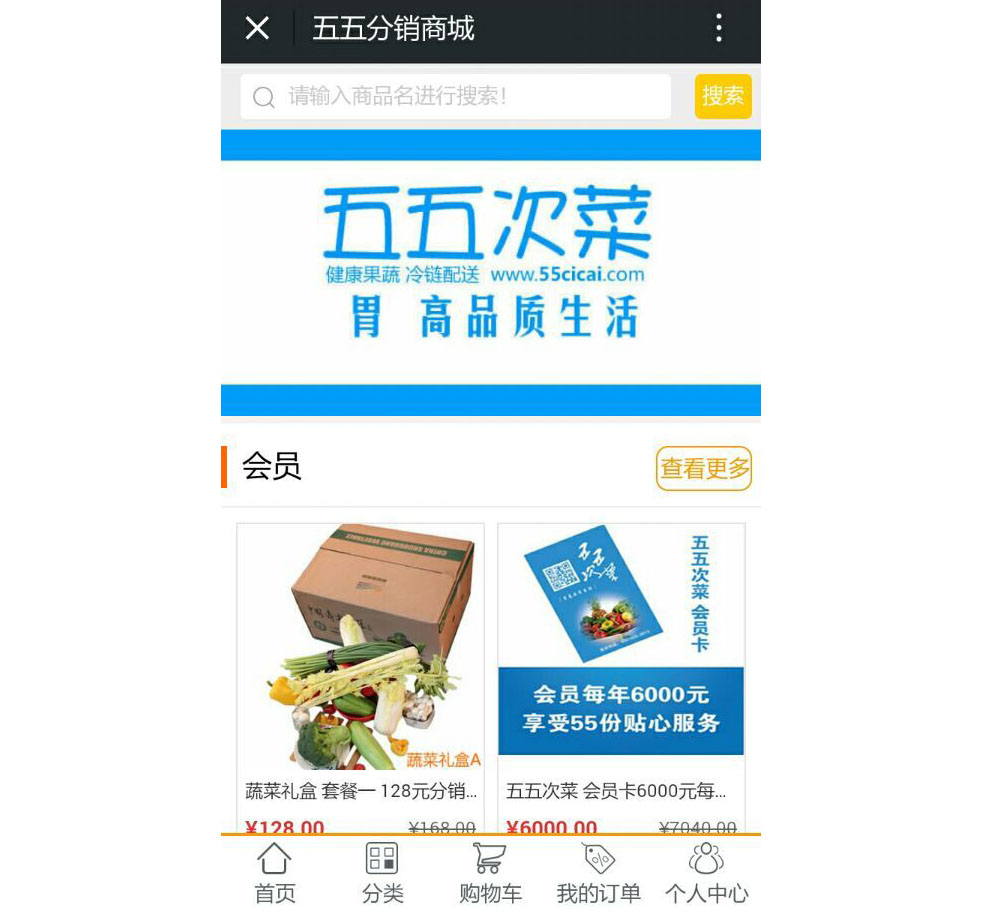Image resolution: width=983 pixels, height=914 pixels.
Task: Switch to the 个人中心 tab
Action: coord(706,874)
